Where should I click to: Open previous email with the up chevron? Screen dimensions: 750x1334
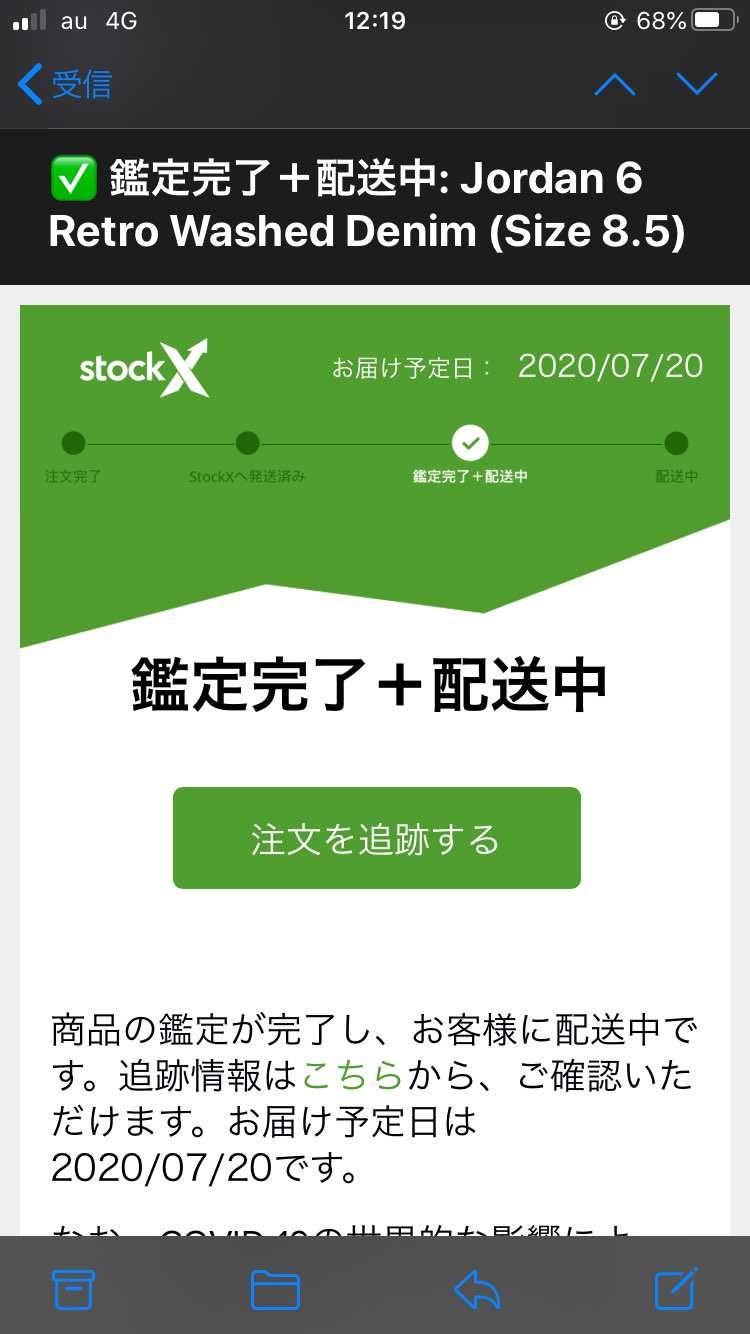click(x=614, y=84)
